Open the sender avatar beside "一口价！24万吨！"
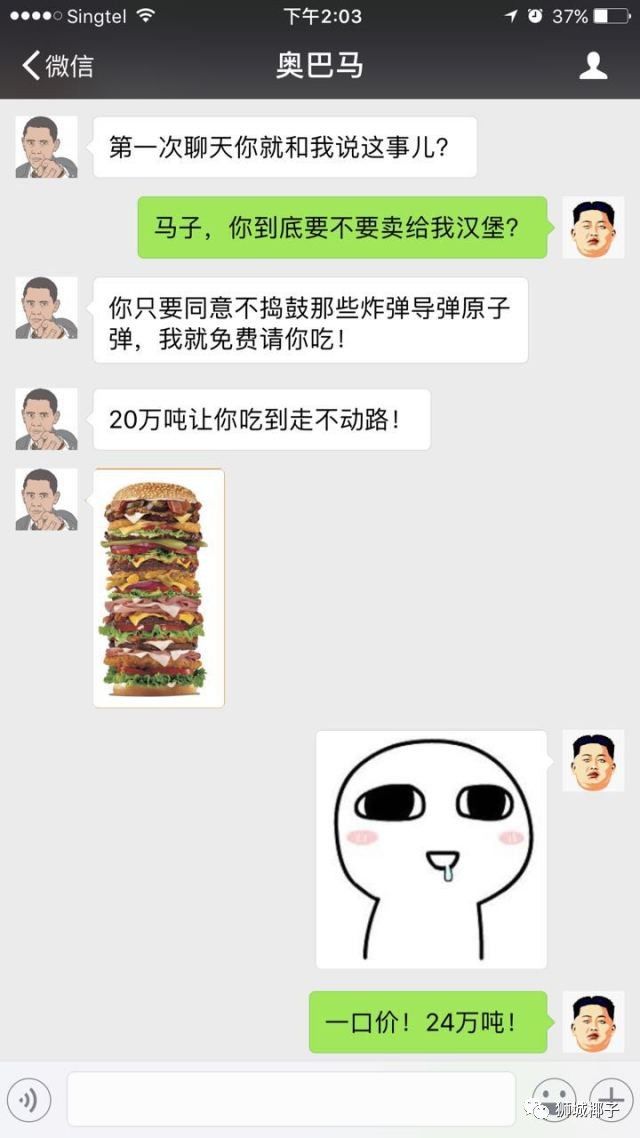 click(x=593, y=1022)
